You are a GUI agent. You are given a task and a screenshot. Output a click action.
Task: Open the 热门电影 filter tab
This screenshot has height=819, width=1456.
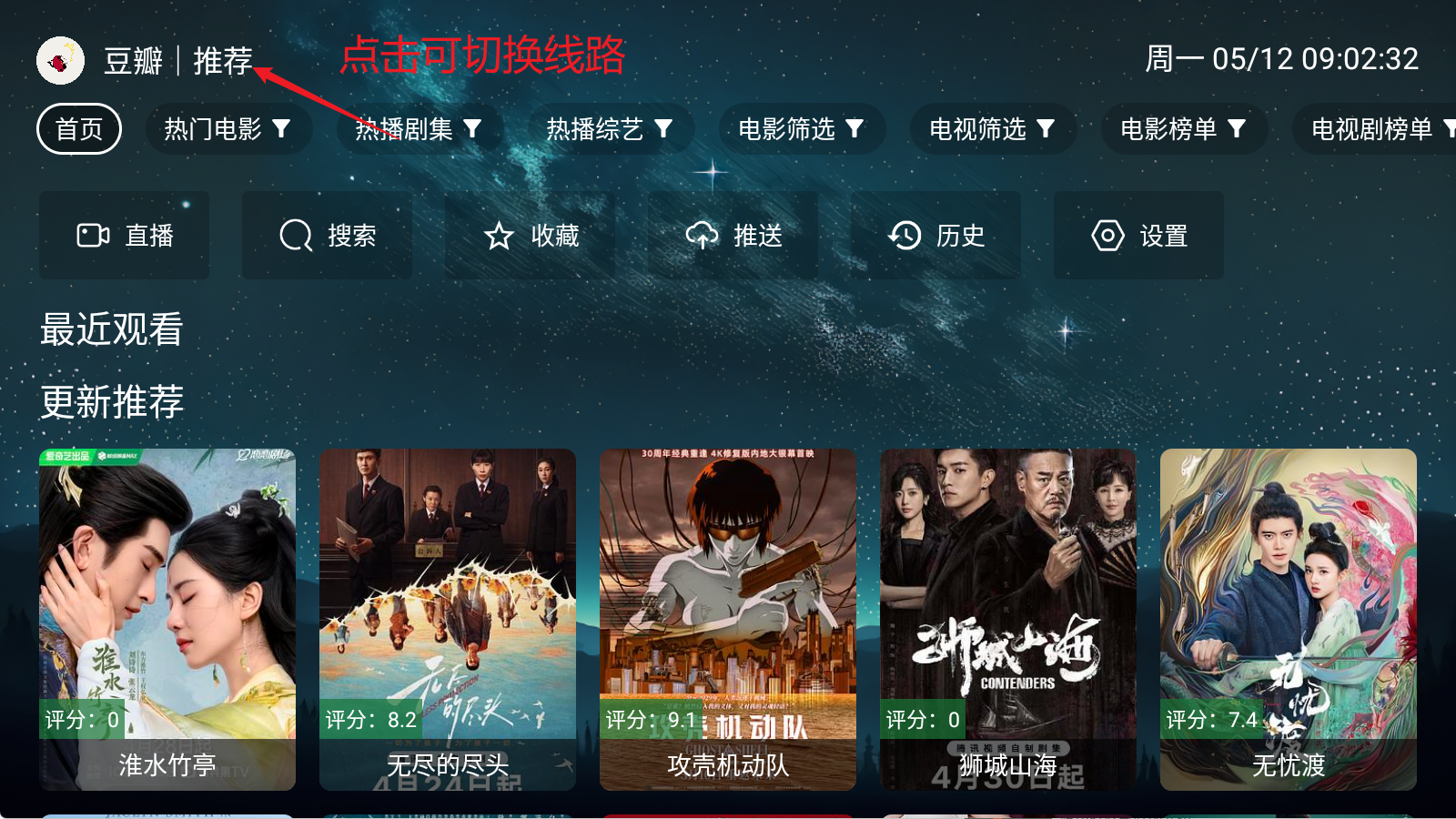coord(227,129)
